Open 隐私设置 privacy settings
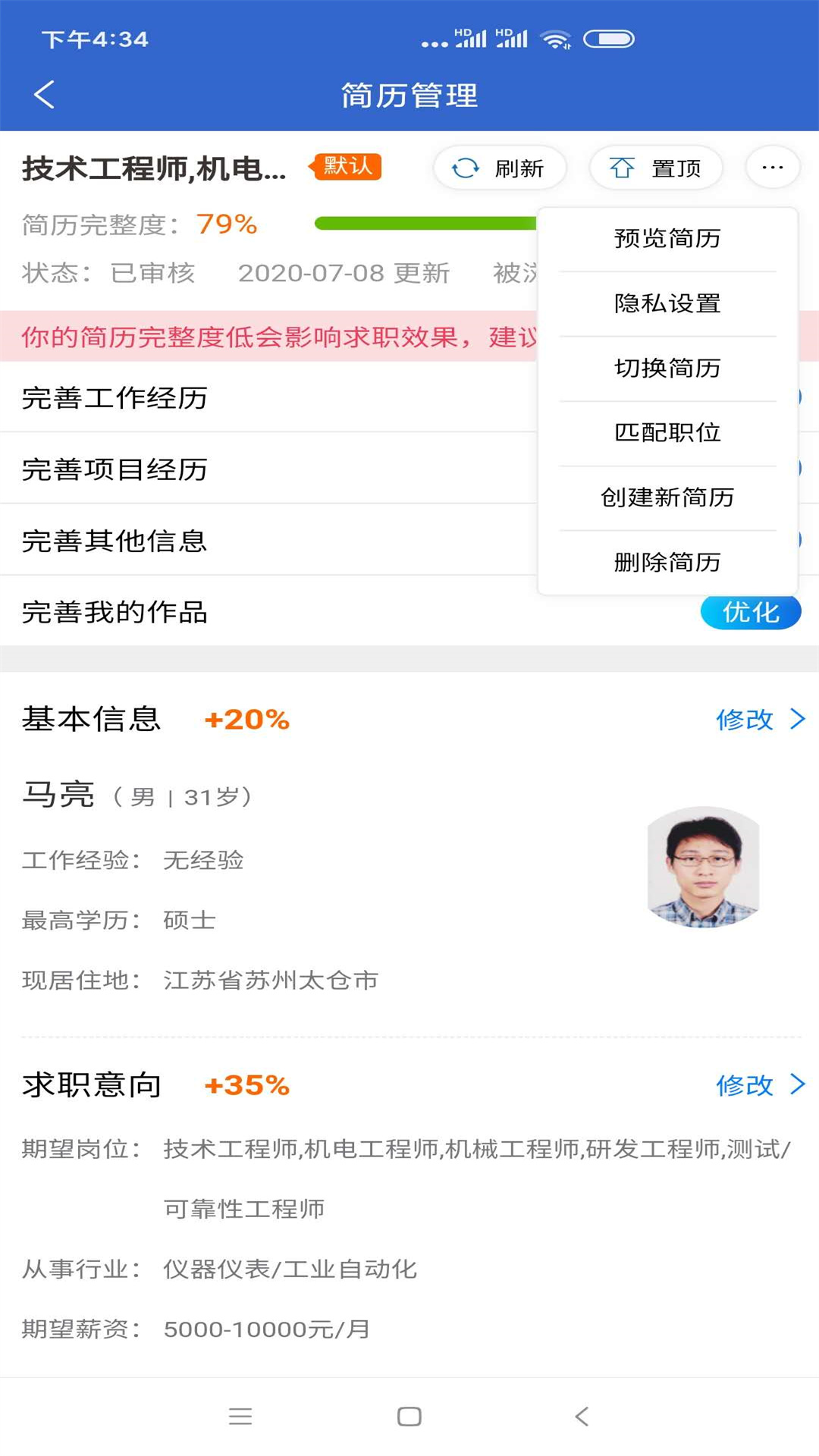 [x=667, y=303]
